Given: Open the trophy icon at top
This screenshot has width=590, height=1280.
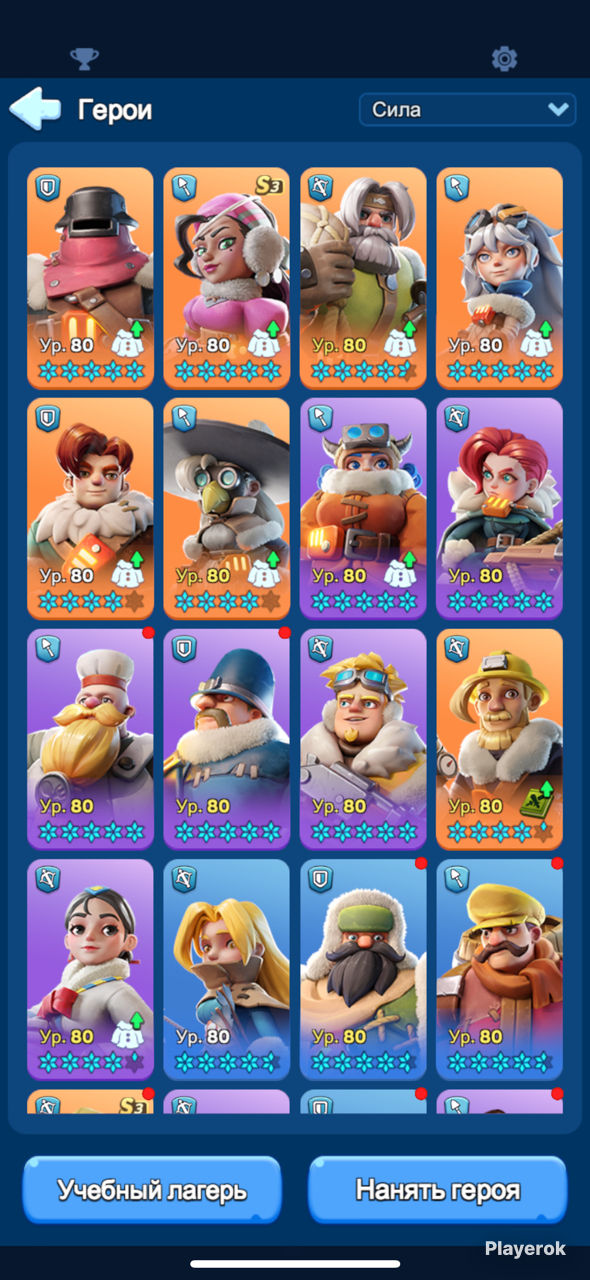Looking at the screenshot, I should tap(84, 59).
